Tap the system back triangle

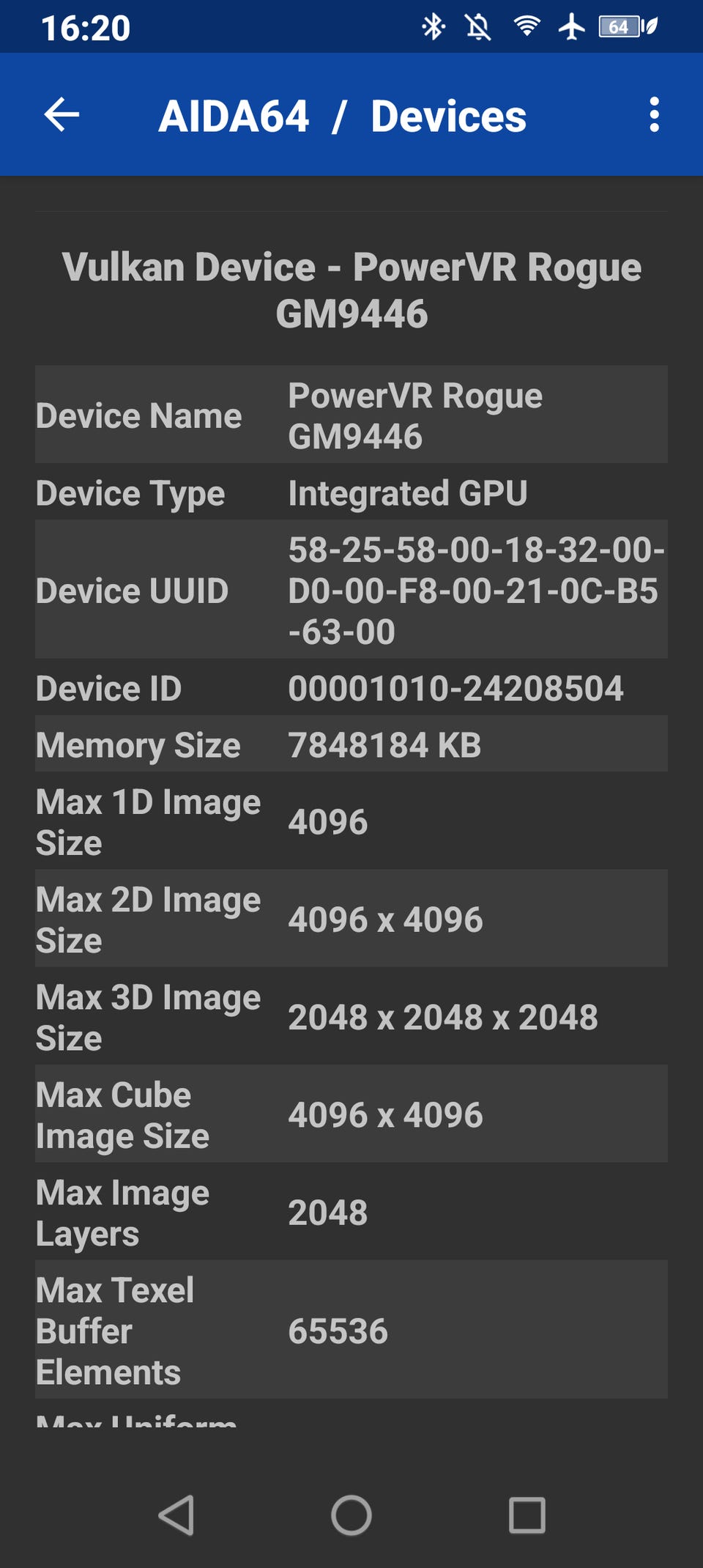point(176,1515)
